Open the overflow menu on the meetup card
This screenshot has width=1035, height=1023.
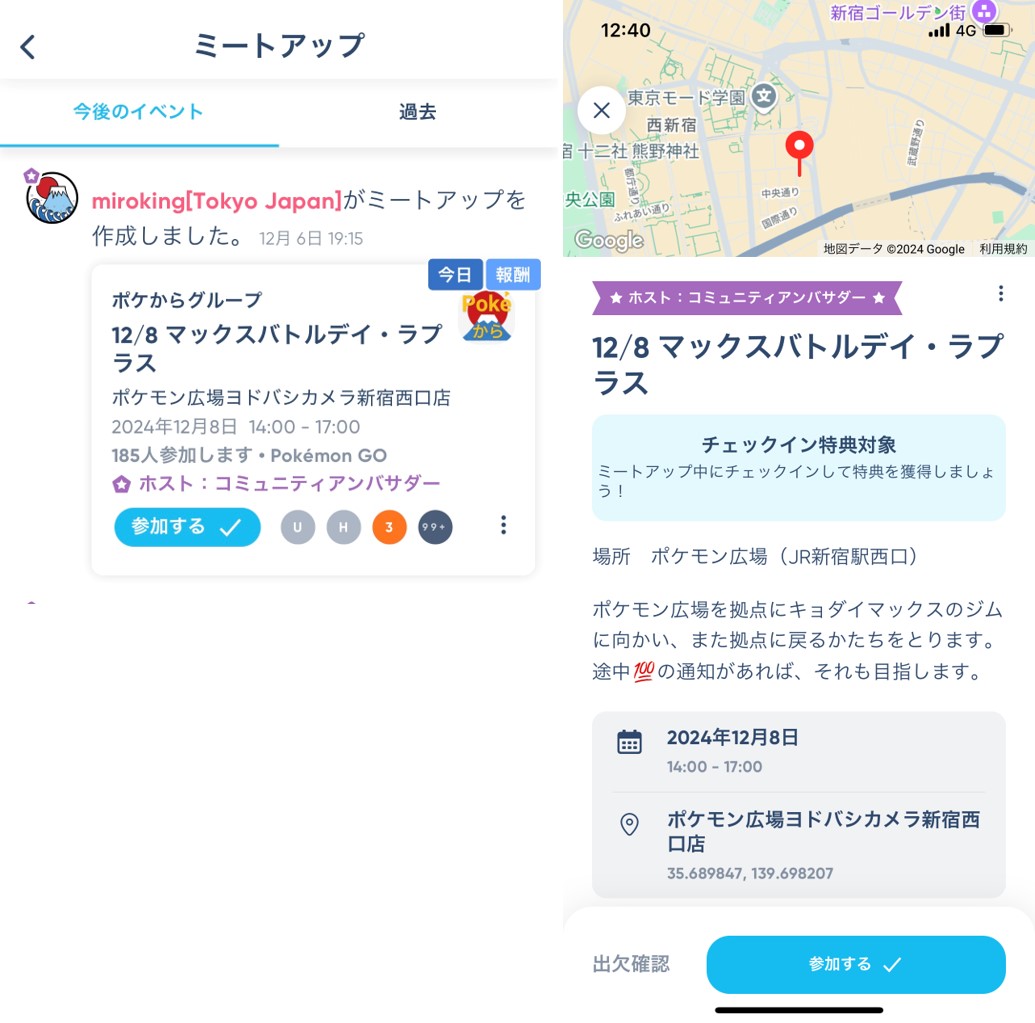pyautogui.click(x=503, y=525)
